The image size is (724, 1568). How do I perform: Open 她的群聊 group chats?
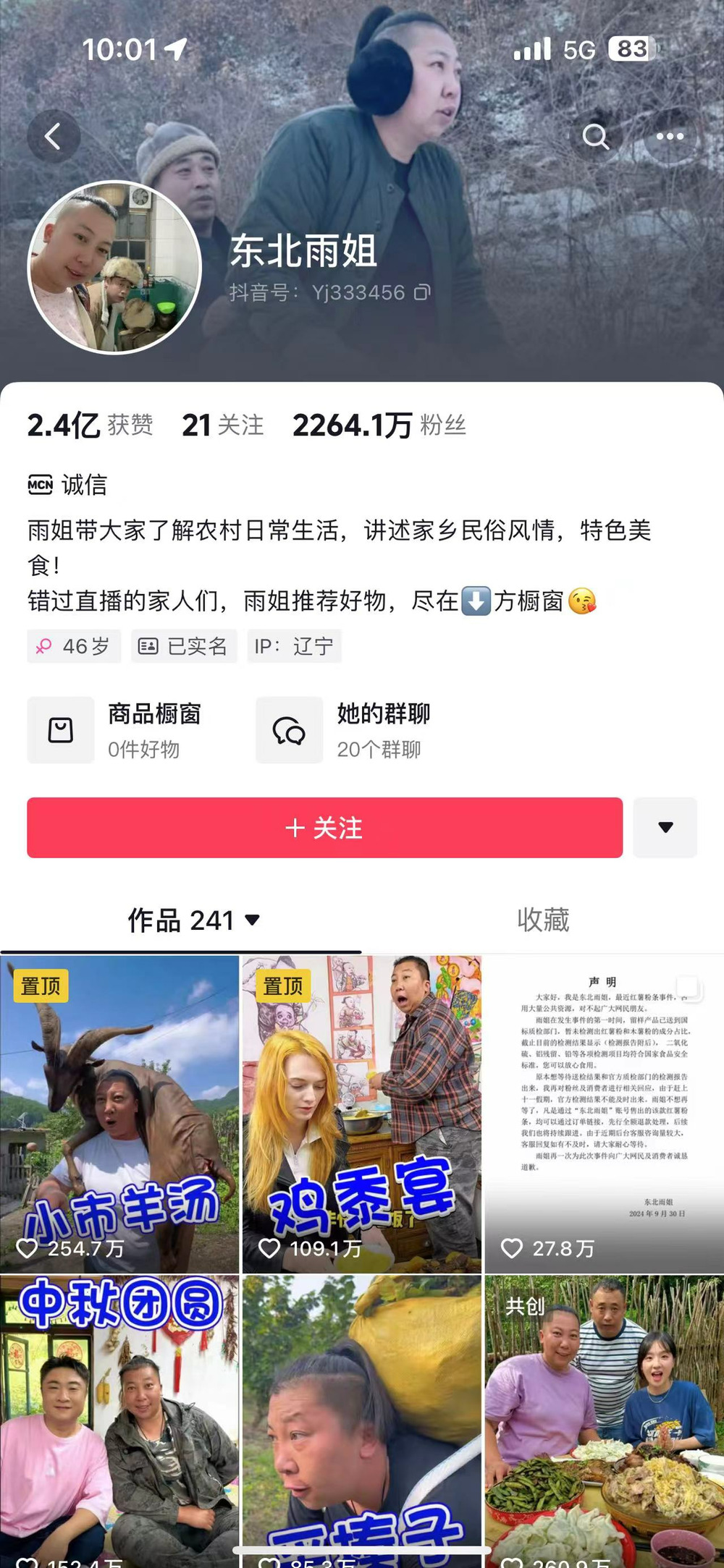[x=345, y=729]
